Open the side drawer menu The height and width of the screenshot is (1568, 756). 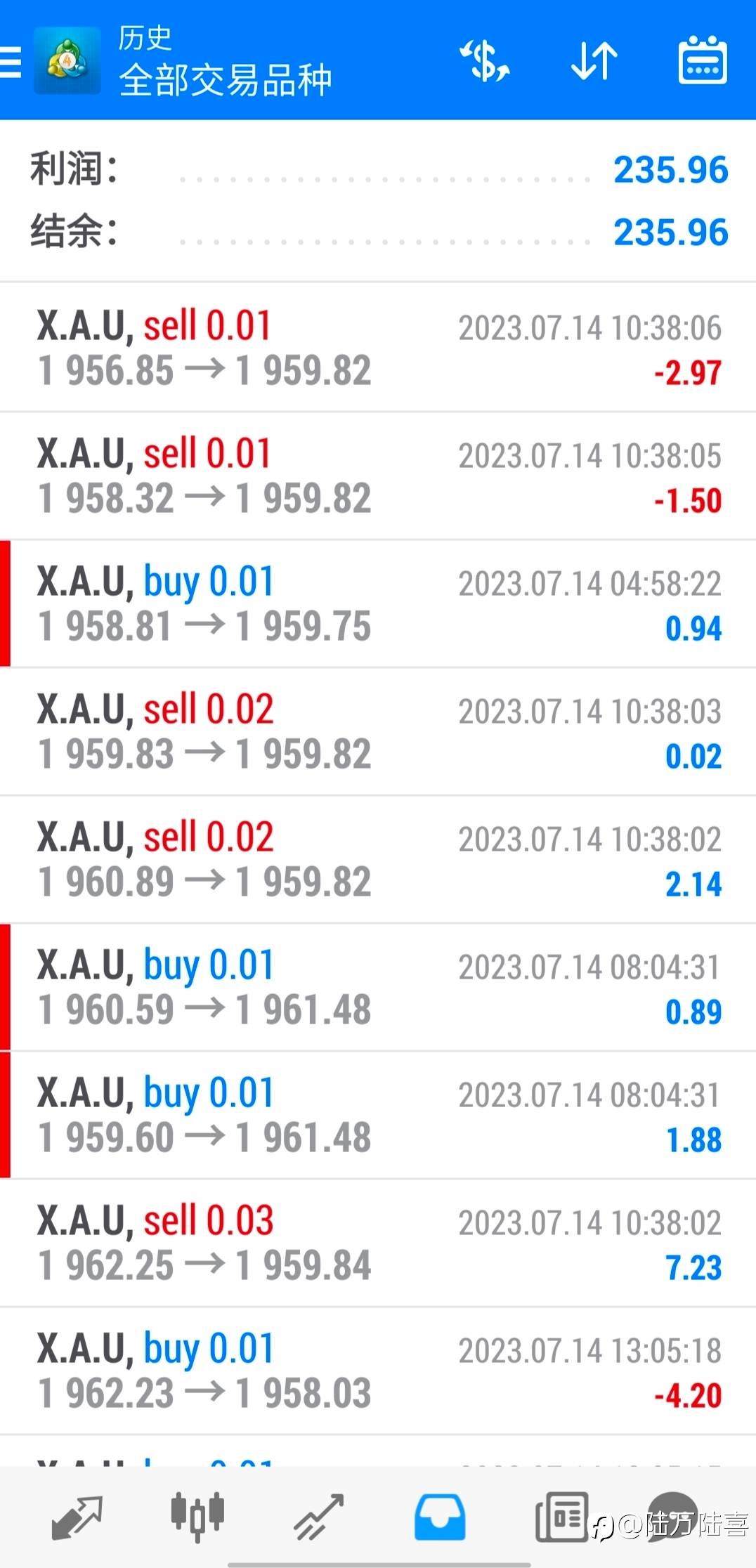(x=11, y=61)
